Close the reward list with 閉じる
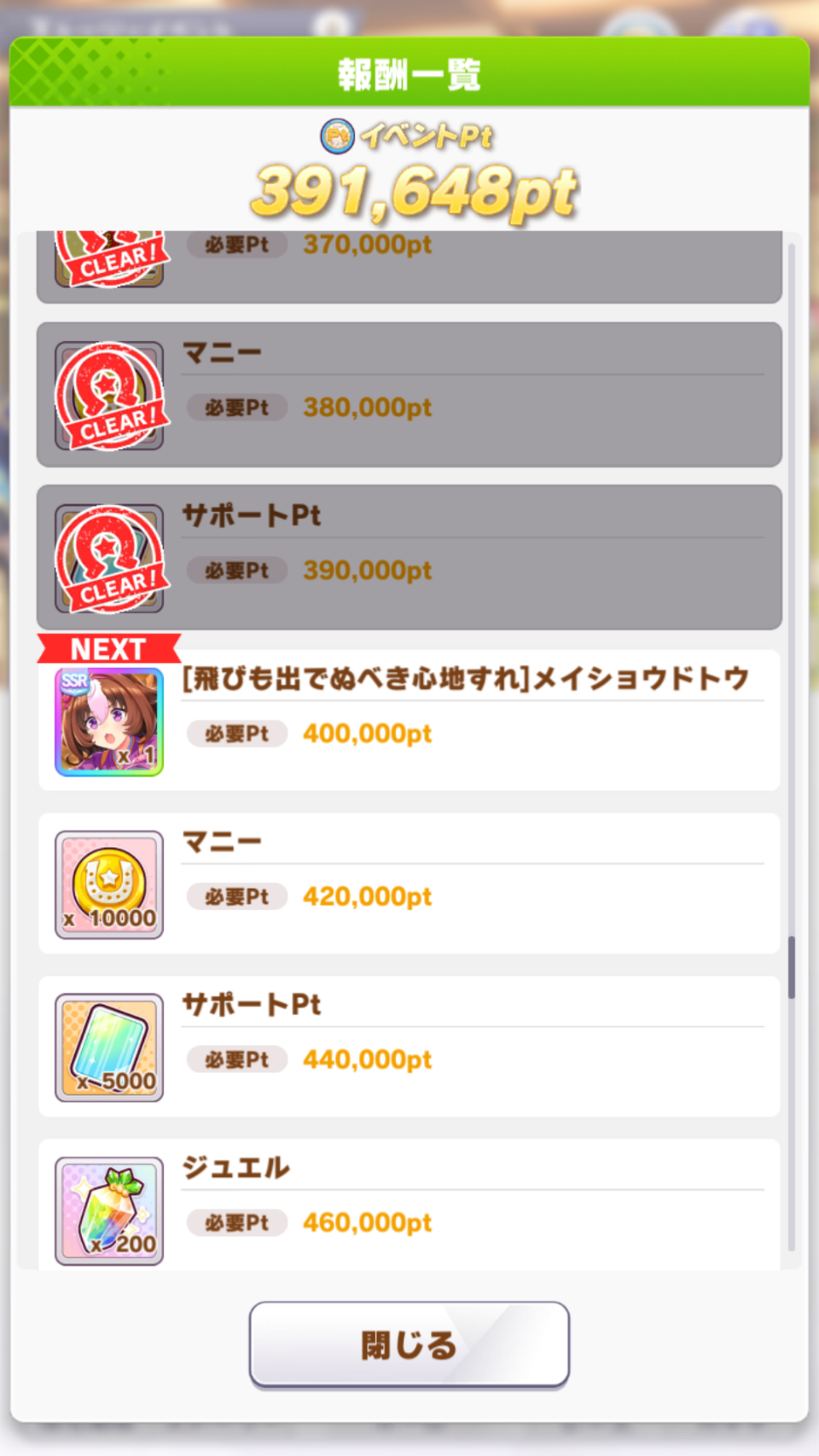This screenshot has width=819, height=1456. point(409,1344)
